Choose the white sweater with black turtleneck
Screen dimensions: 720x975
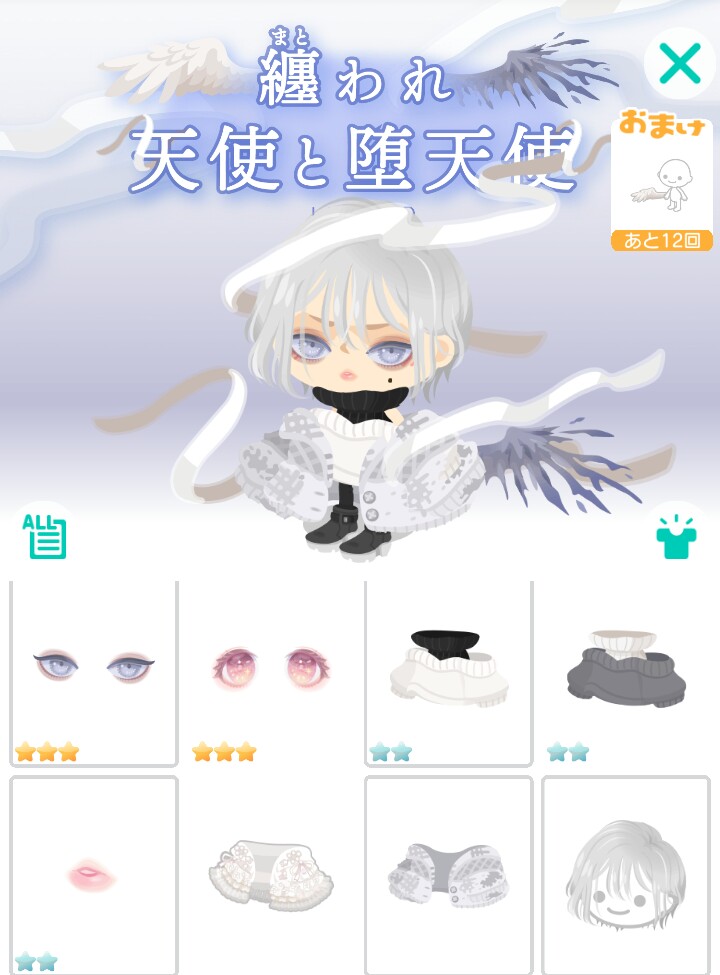(448, 672)
